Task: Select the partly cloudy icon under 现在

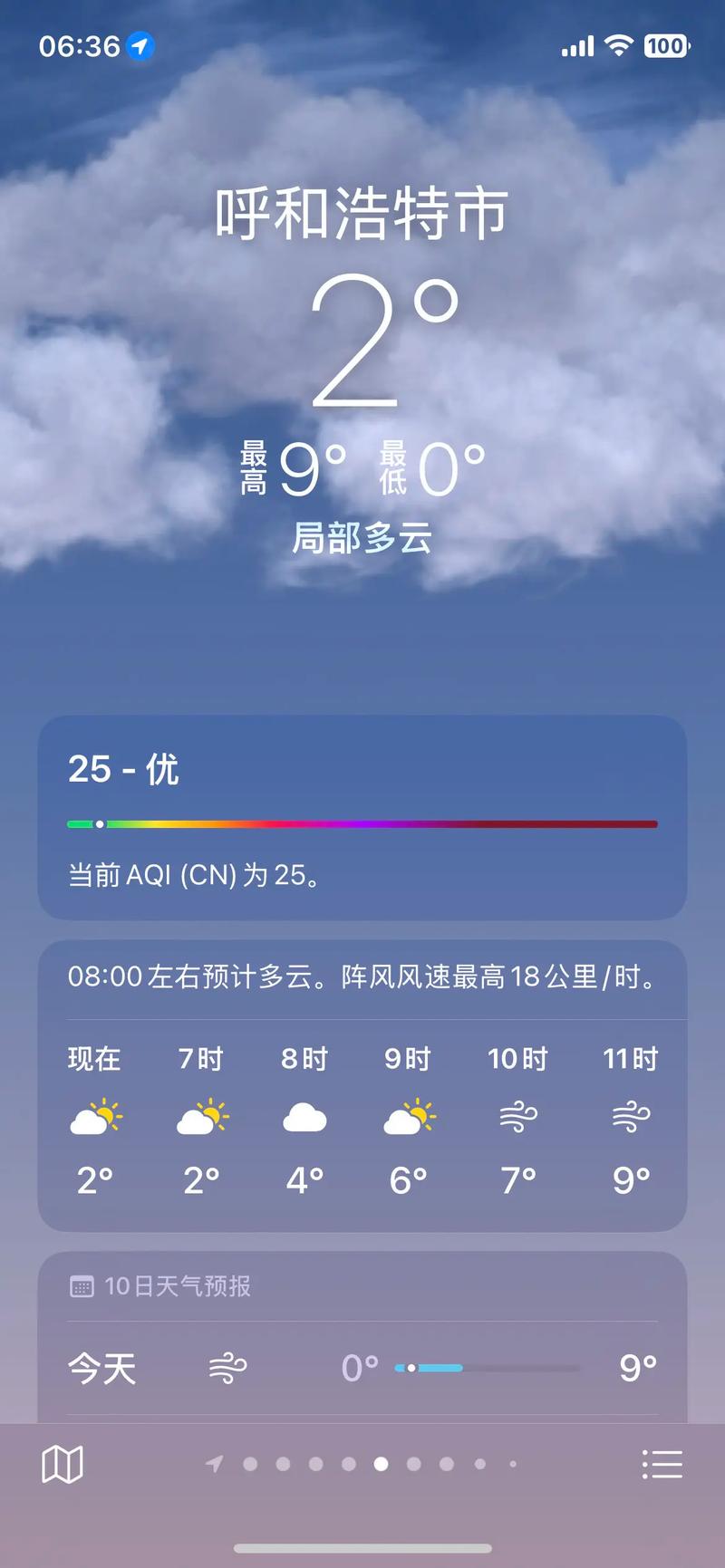Action: pos(93,1119)
